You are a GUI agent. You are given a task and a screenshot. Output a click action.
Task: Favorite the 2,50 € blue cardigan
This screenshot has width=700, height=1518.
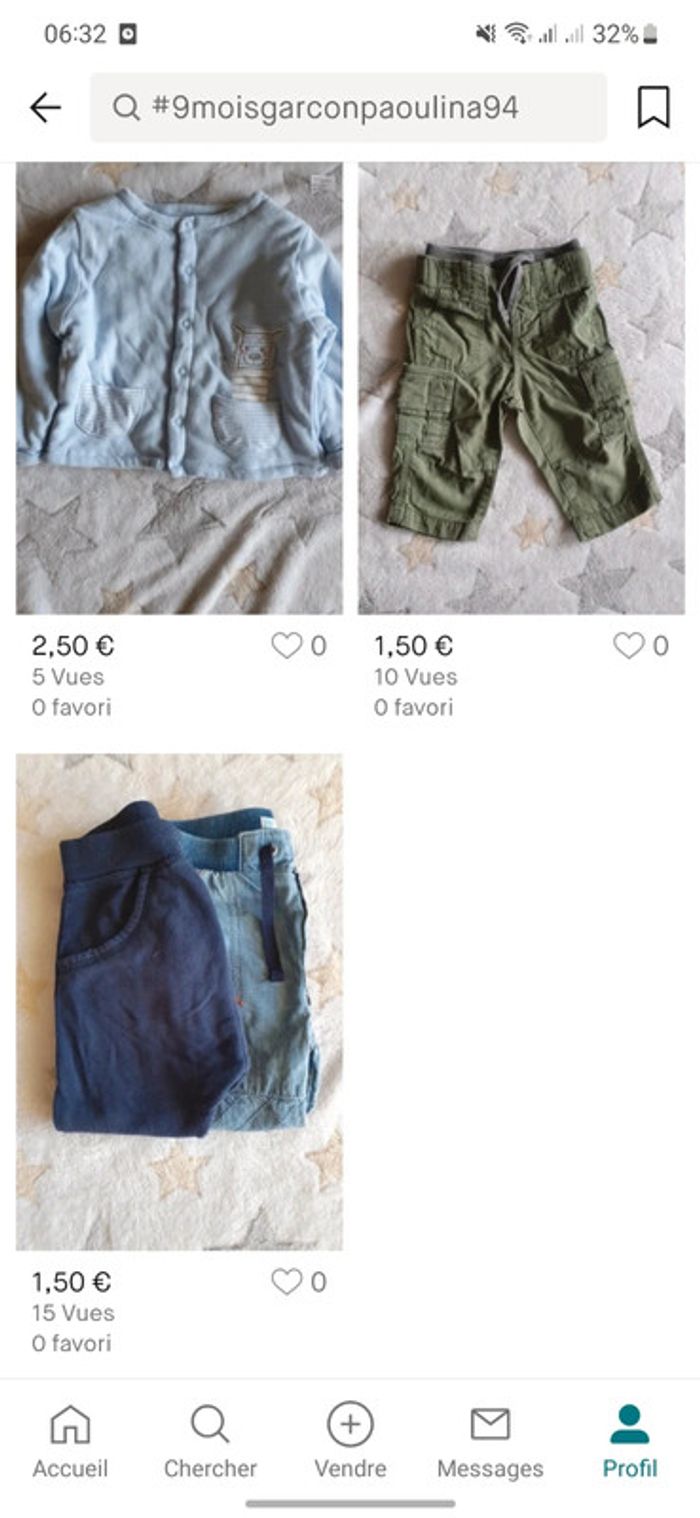click(x=287, y=646)
